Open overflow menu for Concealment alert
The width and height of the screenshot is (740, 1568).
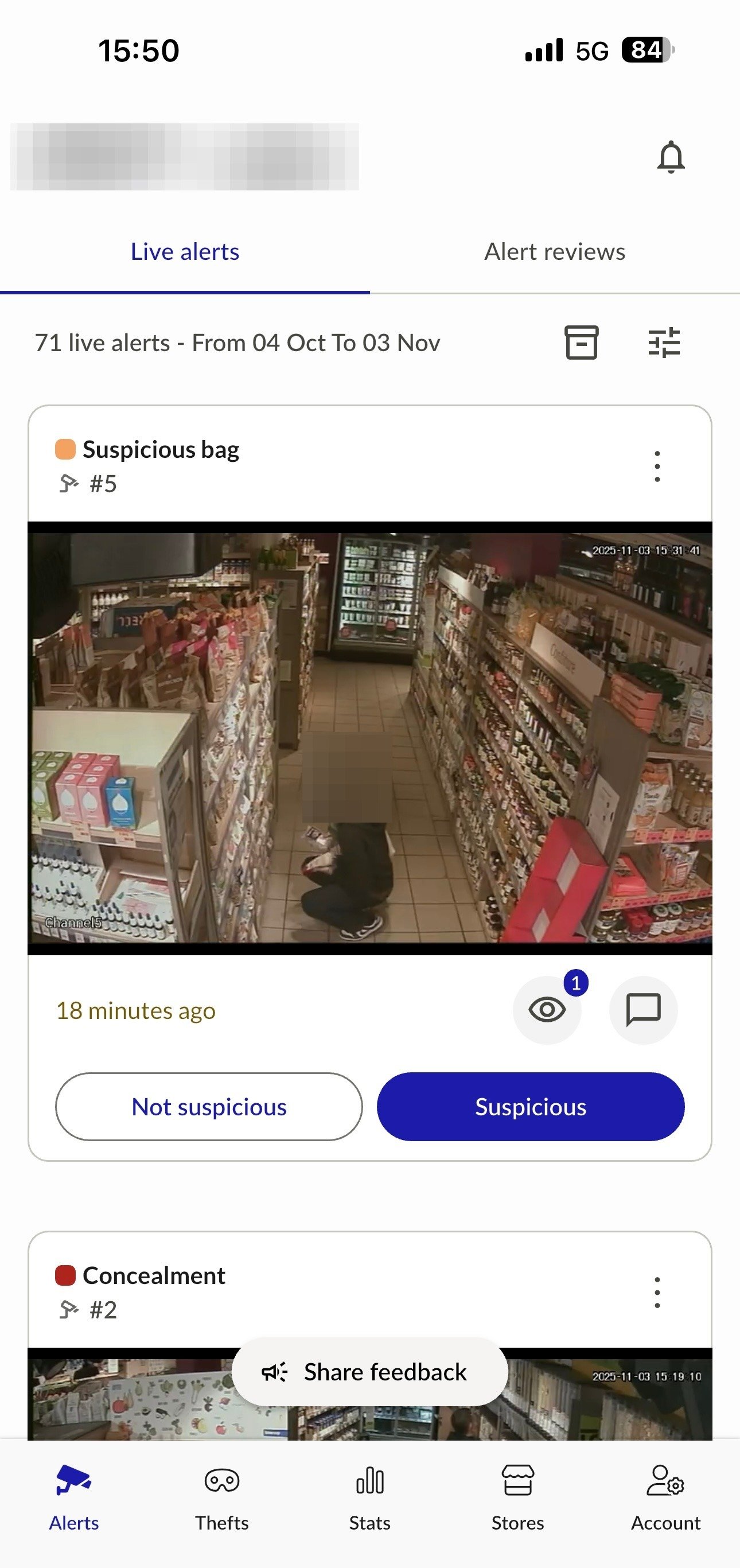tap(657, 1292)
